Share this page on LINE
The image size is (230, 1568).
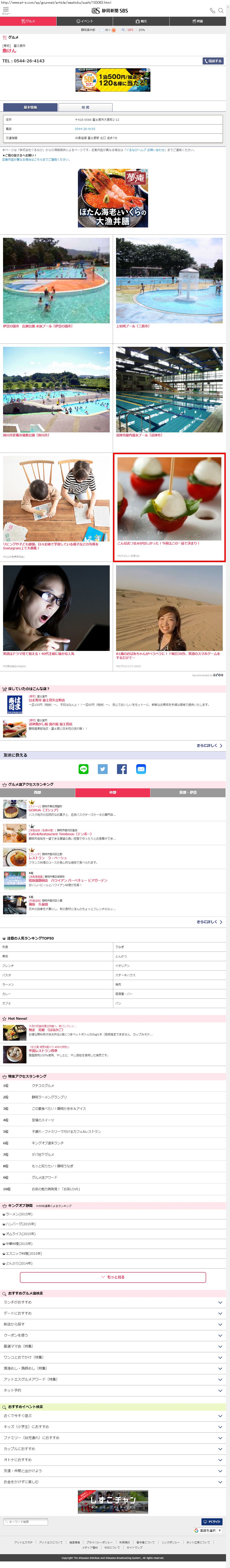(84, 769)
